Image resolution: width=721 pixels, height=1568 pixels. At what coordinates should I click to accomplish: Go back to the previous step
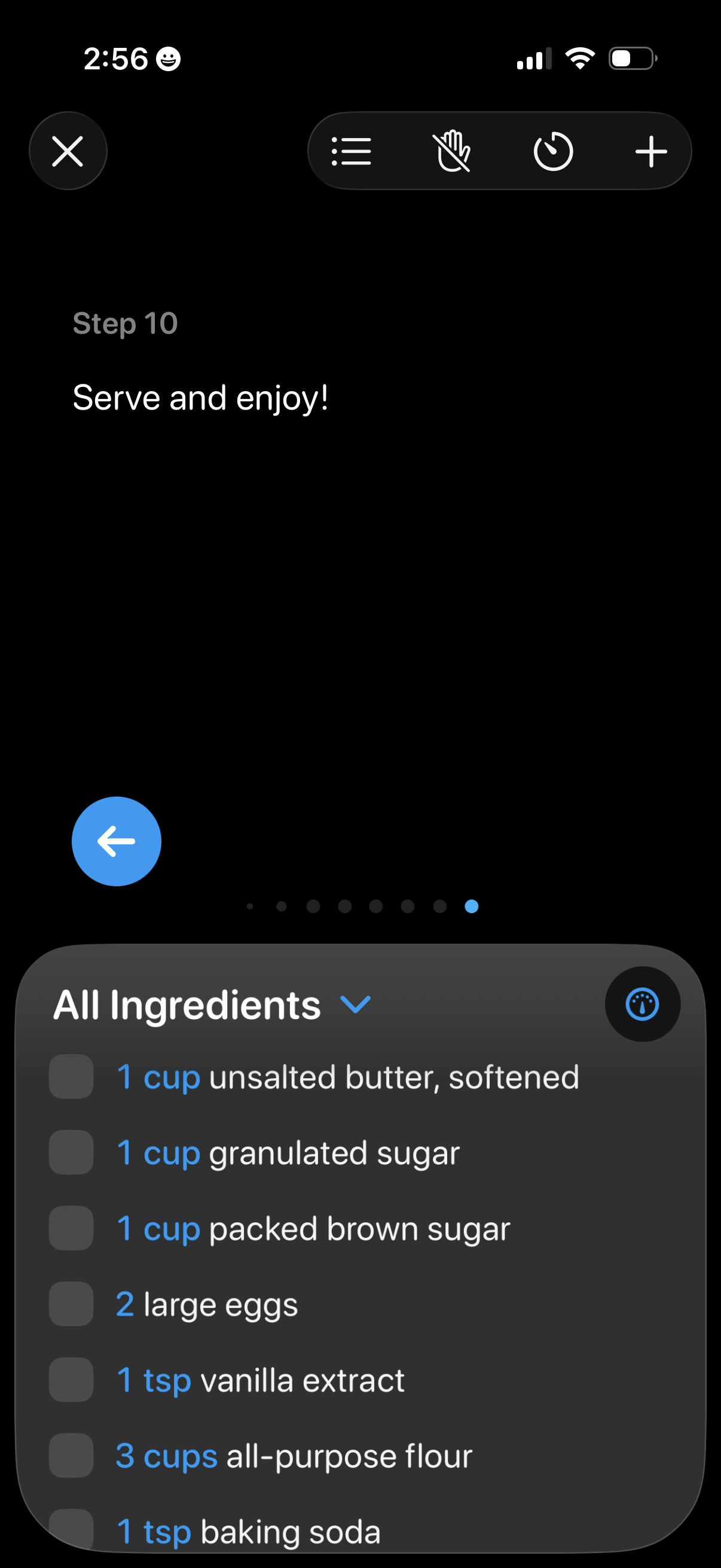click(x=116, y=841)
